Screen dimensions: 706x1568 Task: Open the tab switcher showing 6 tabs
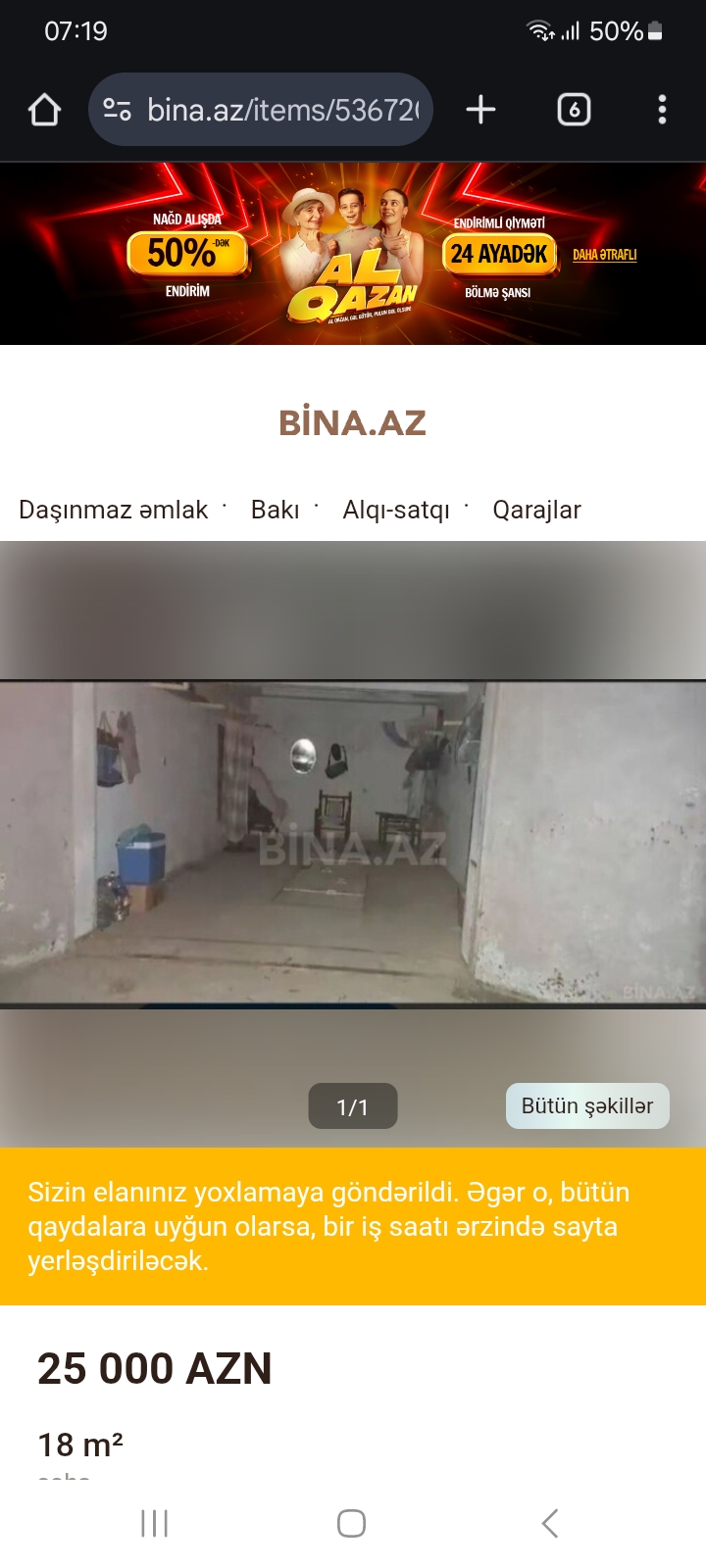[x=574, y=110]
